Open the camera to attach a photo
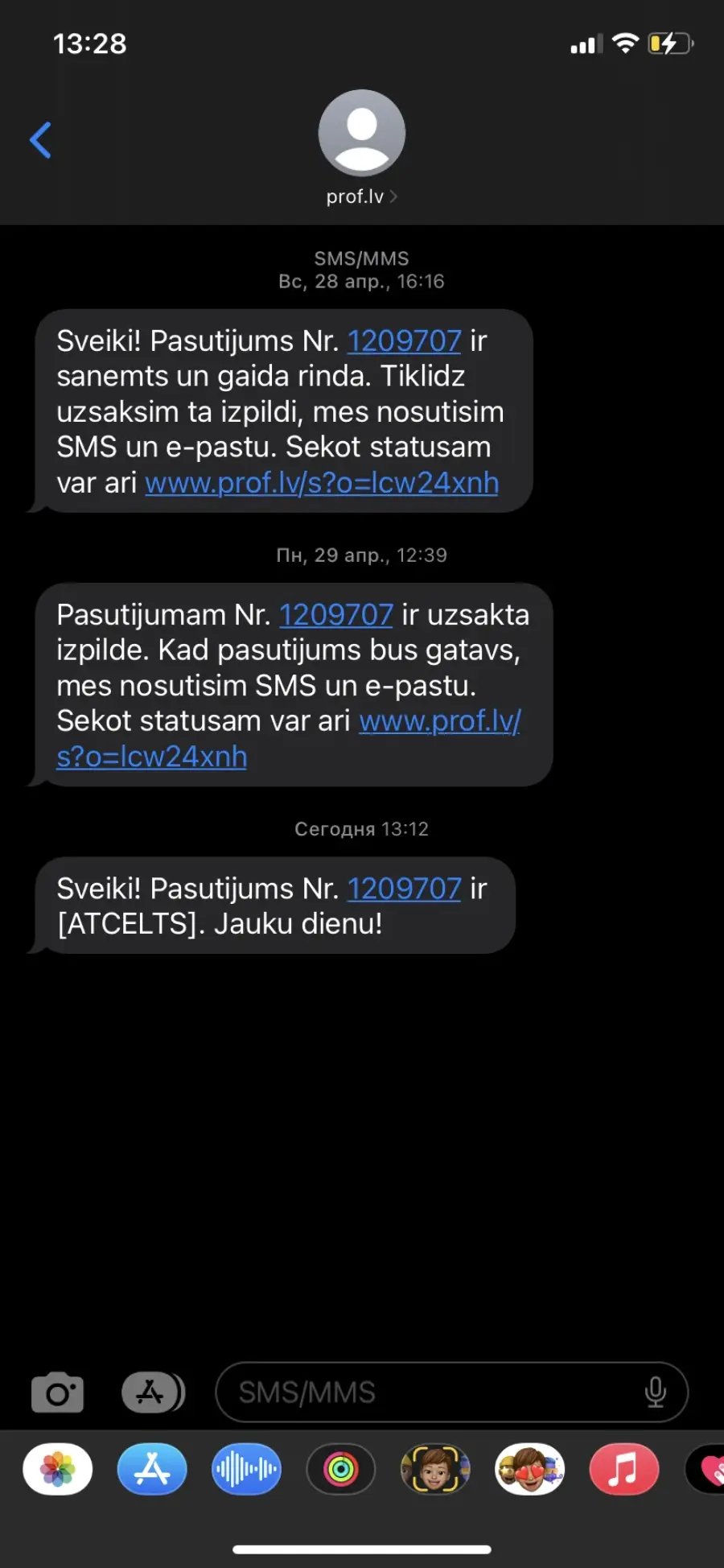This screenshot has width=724, height=1568. [x=57, y=1393]
